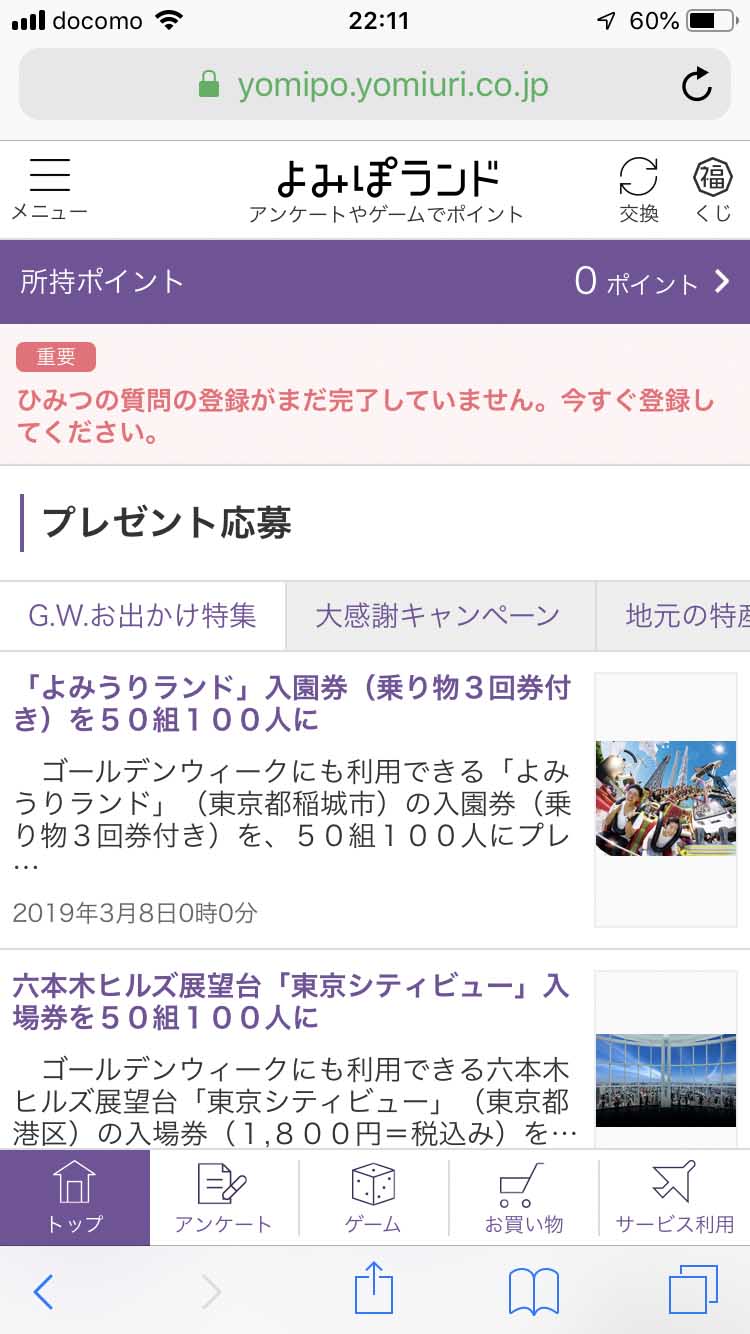Open the Safari share sheet icon
Viewport: 750px width, 1334px height.
tap(374, 1292)
